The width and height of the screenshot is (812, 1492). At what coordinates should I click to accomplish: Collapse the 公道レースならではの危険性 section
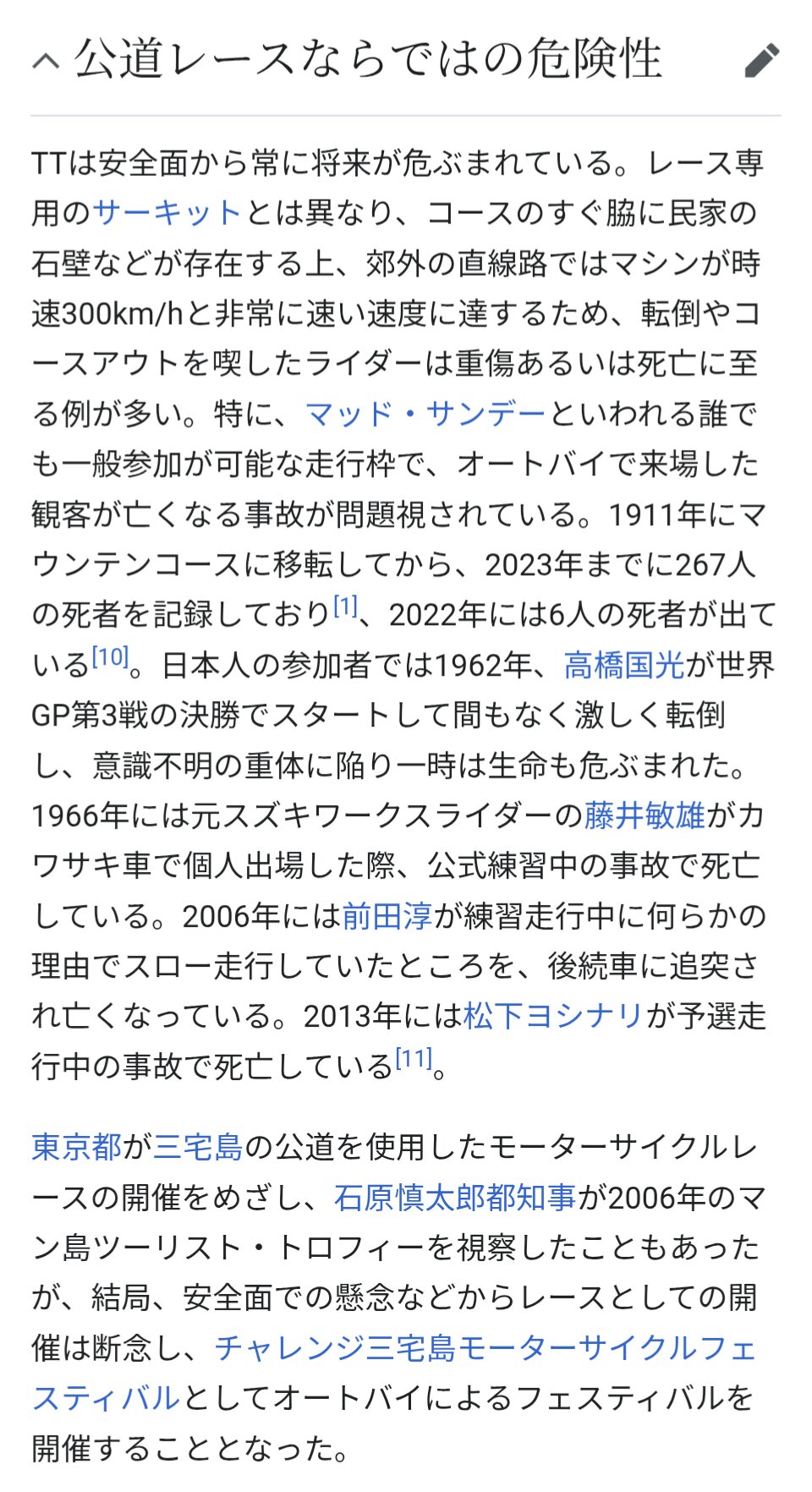click(x=47, y=61)
